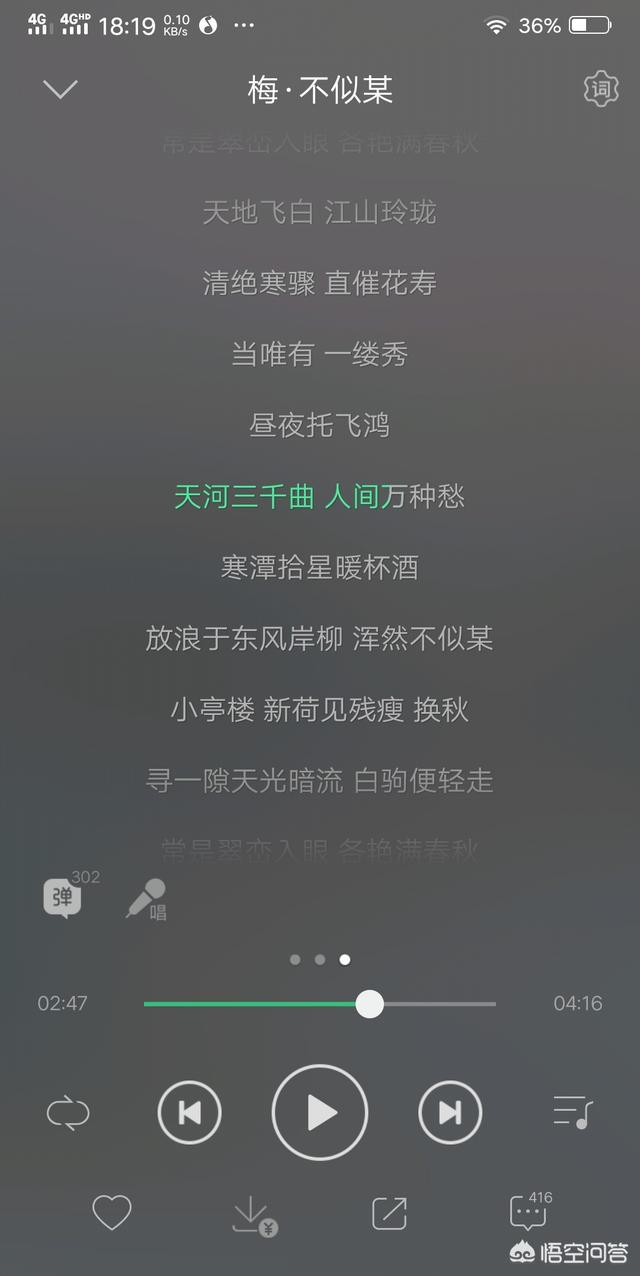640x1276 pixels.
Task: Collapse the player with the down chevron
Action: tap(60, 89)
